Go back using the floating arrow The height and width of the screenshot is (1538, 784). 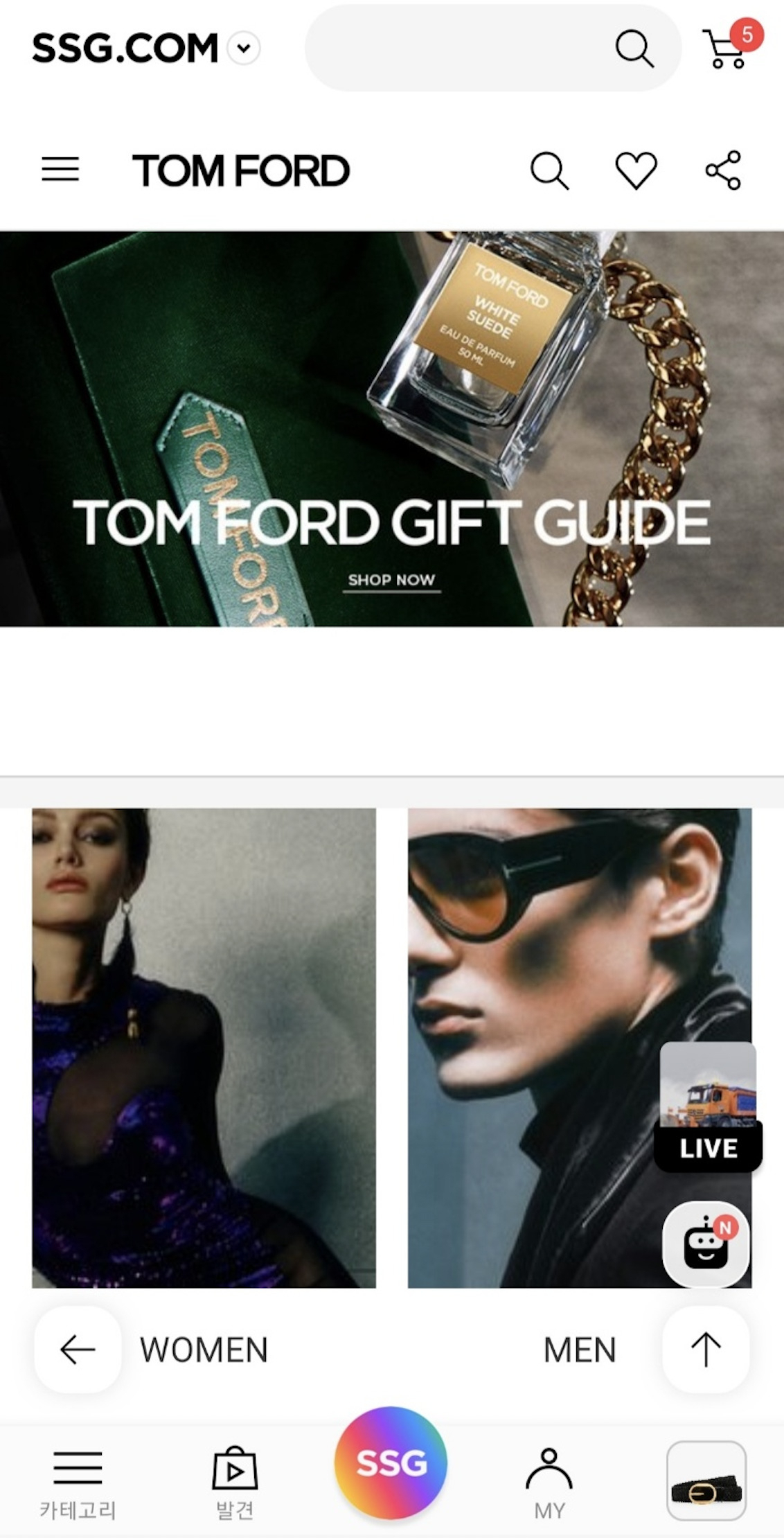[x=78, y=1349]
